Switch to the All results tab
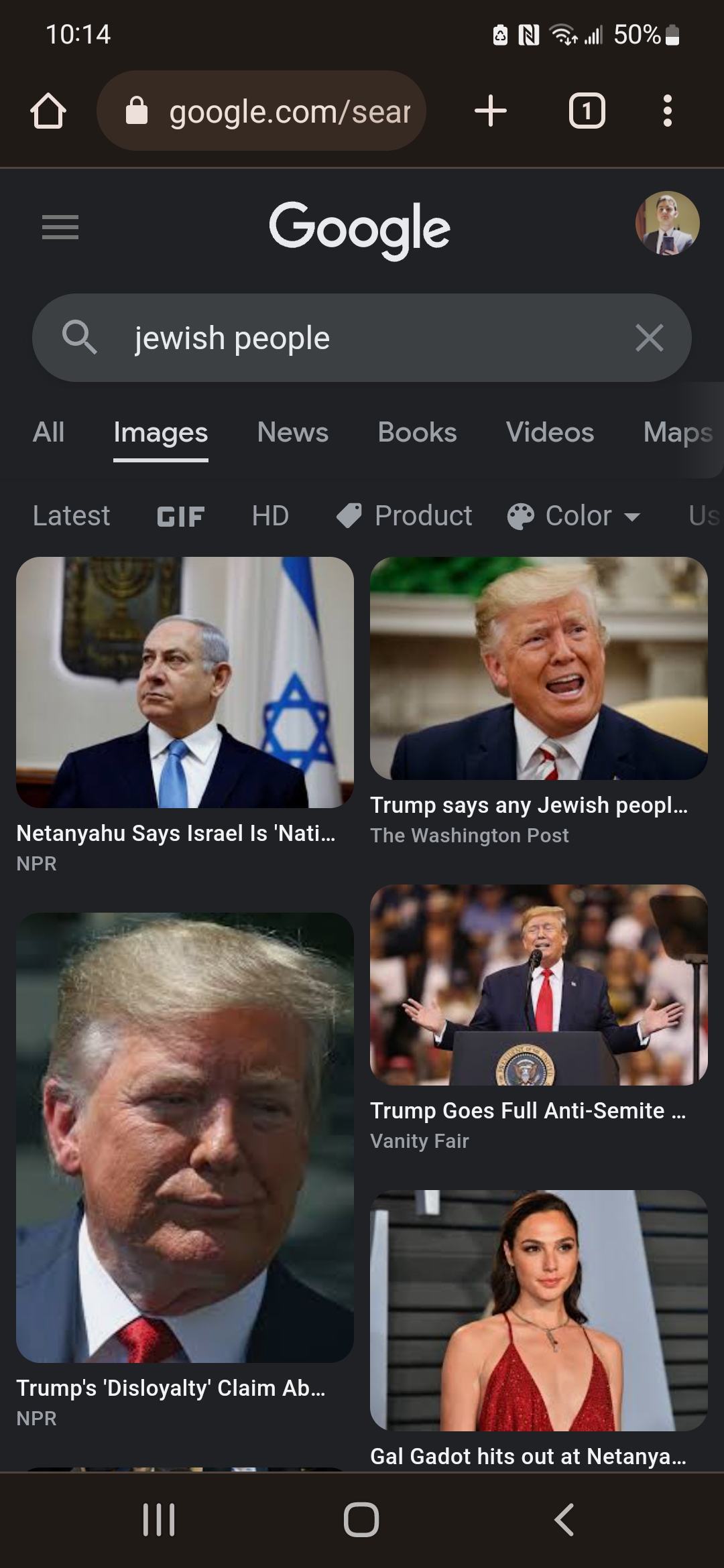The height and width of the screenshot is (1568, 724). (49, 432)
